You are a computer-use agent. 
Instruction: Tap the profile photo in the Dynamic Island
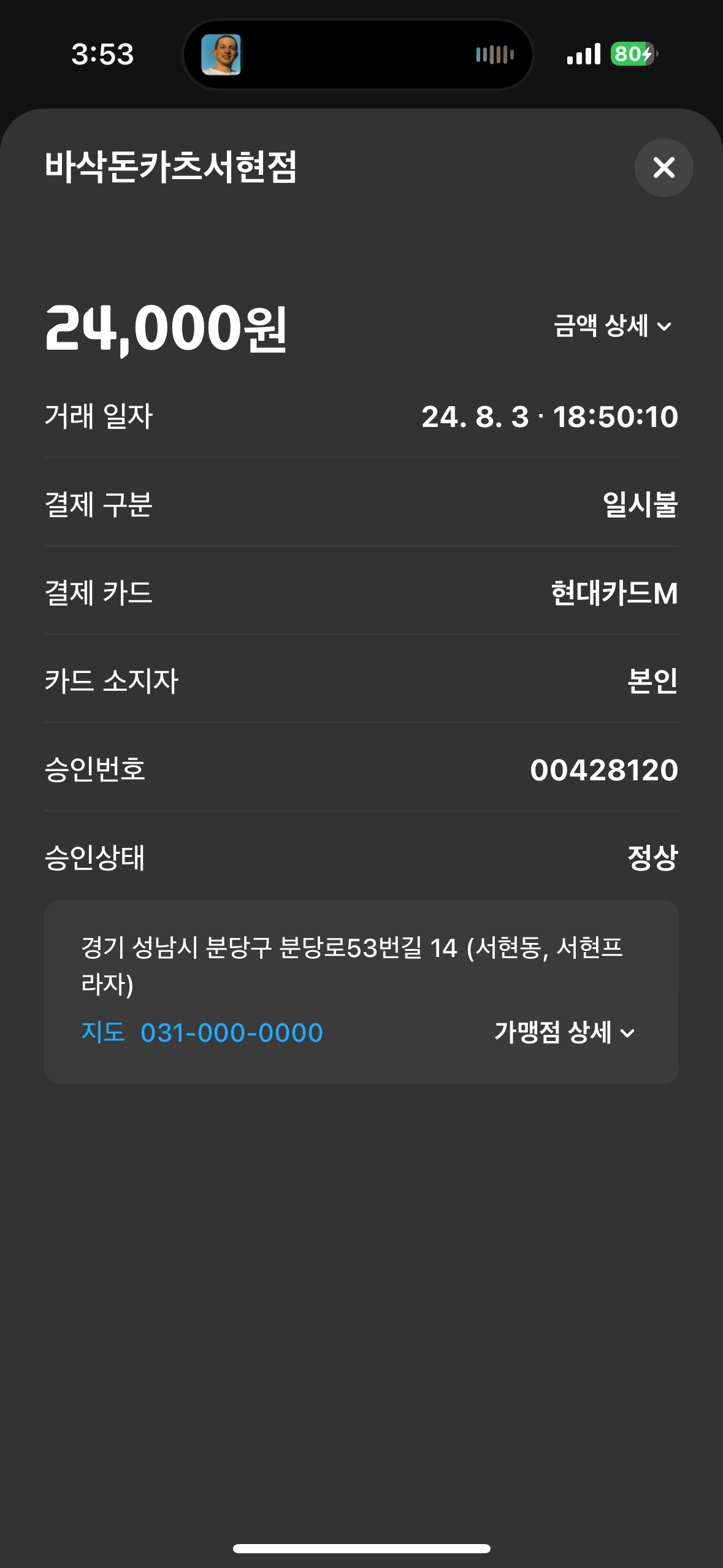224,55
